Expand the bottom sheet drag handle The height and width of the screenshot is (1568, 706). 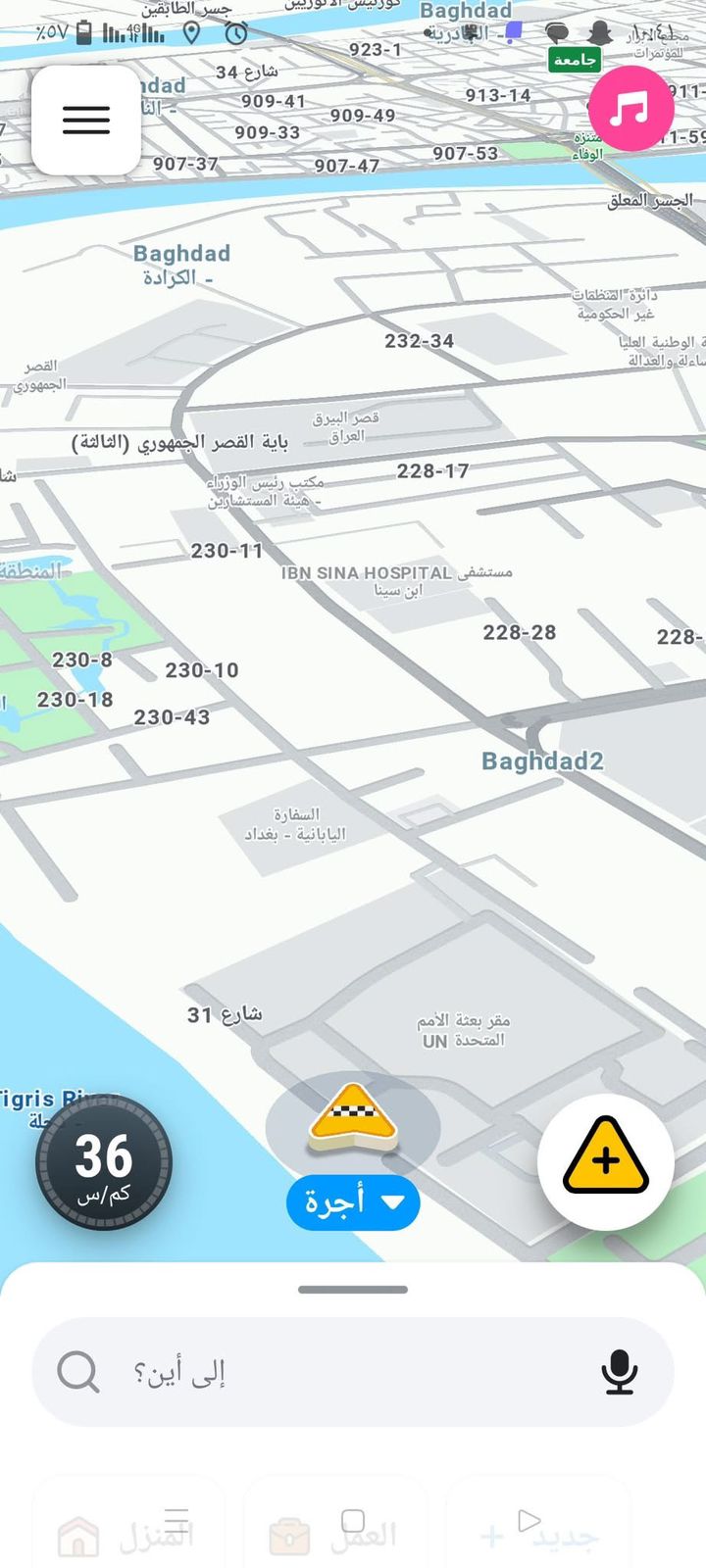coord(353,1290)
